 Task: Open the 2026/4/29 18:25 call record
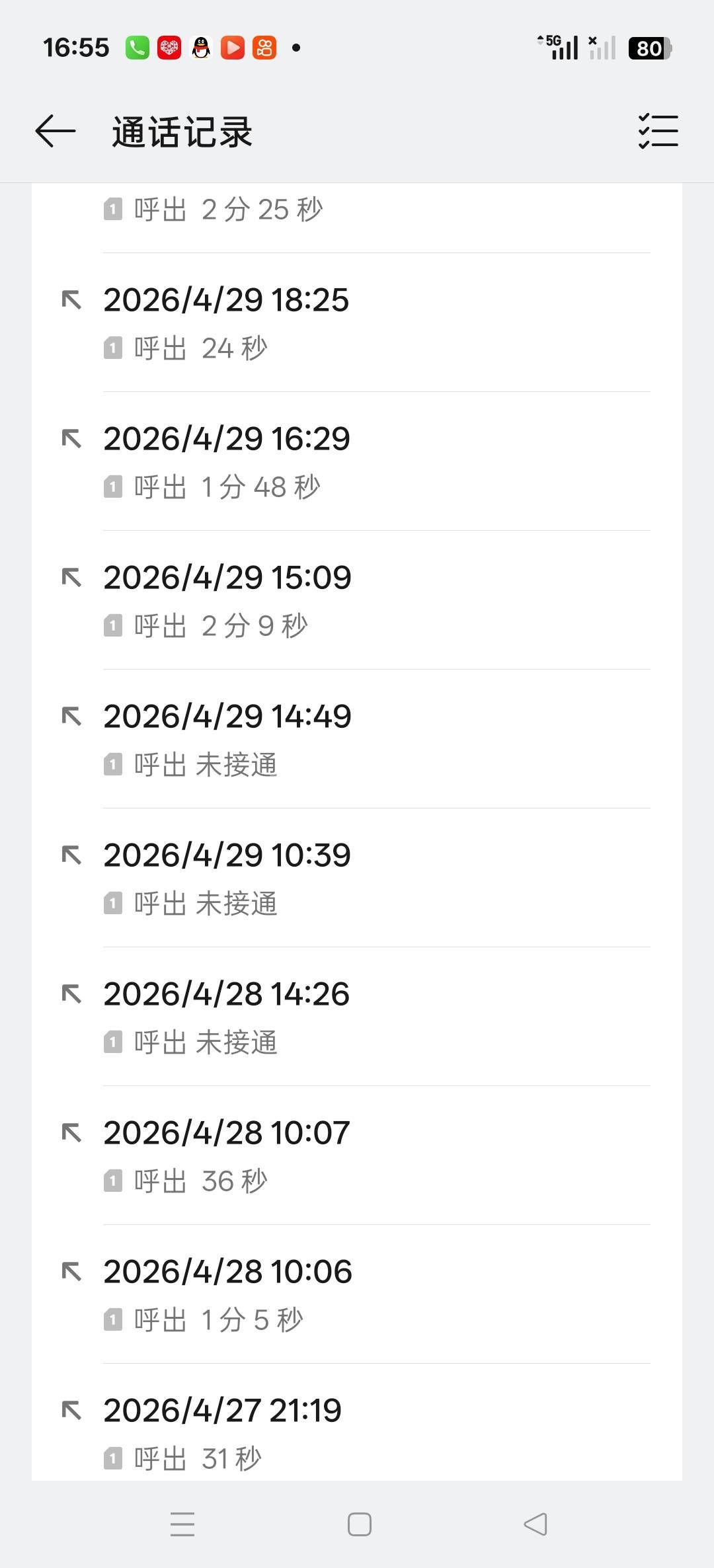357,323
